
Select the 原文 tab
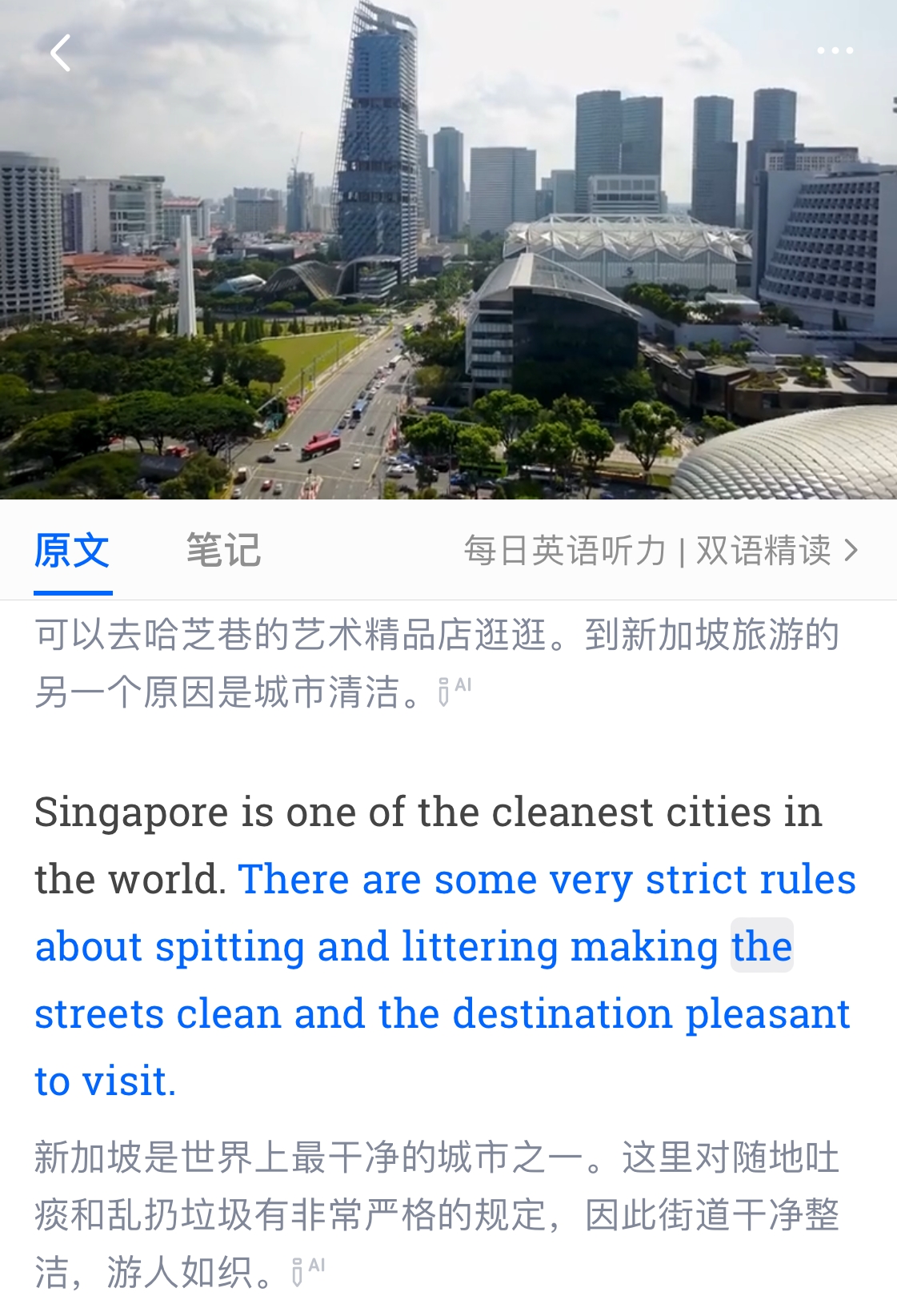tap(72, 551)
